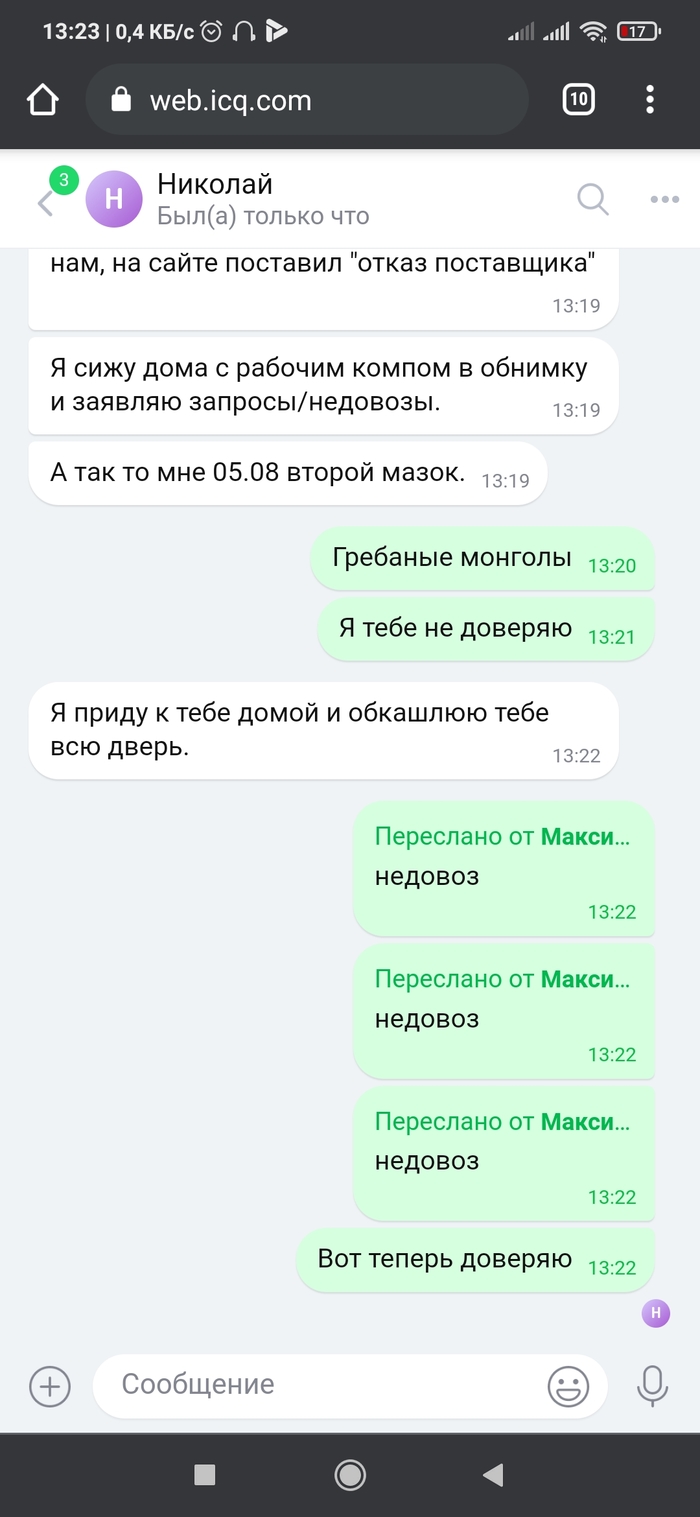Focus the Сообщение message field
The width and height of the screenshot is (700, 1517).
point(320,1385)
